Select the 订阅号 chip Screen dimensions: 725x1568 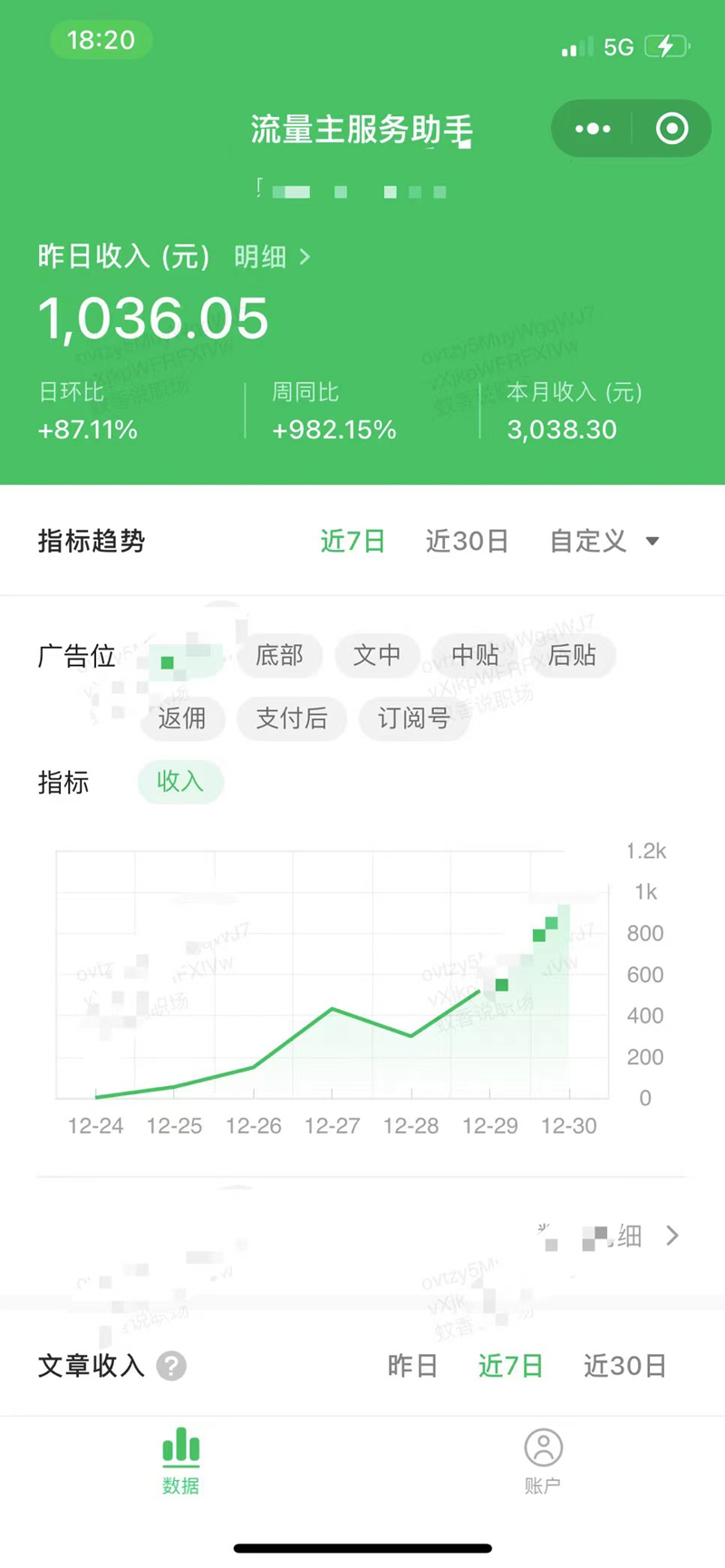click(x=414, y=718)
